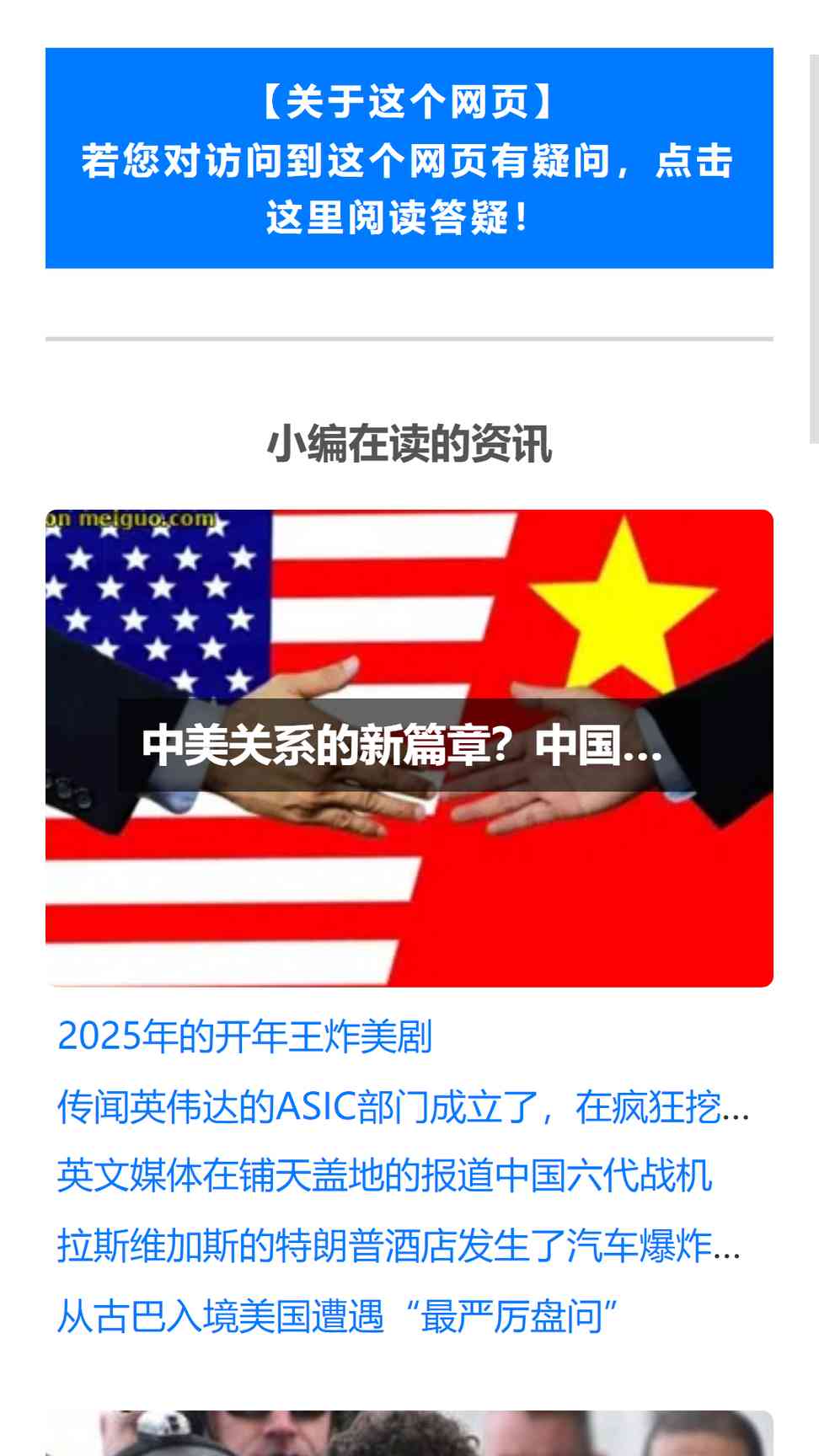
Task: Open 从古巴入境美国遭遇最严厉盘问 link
Action: coord(337,1316)
